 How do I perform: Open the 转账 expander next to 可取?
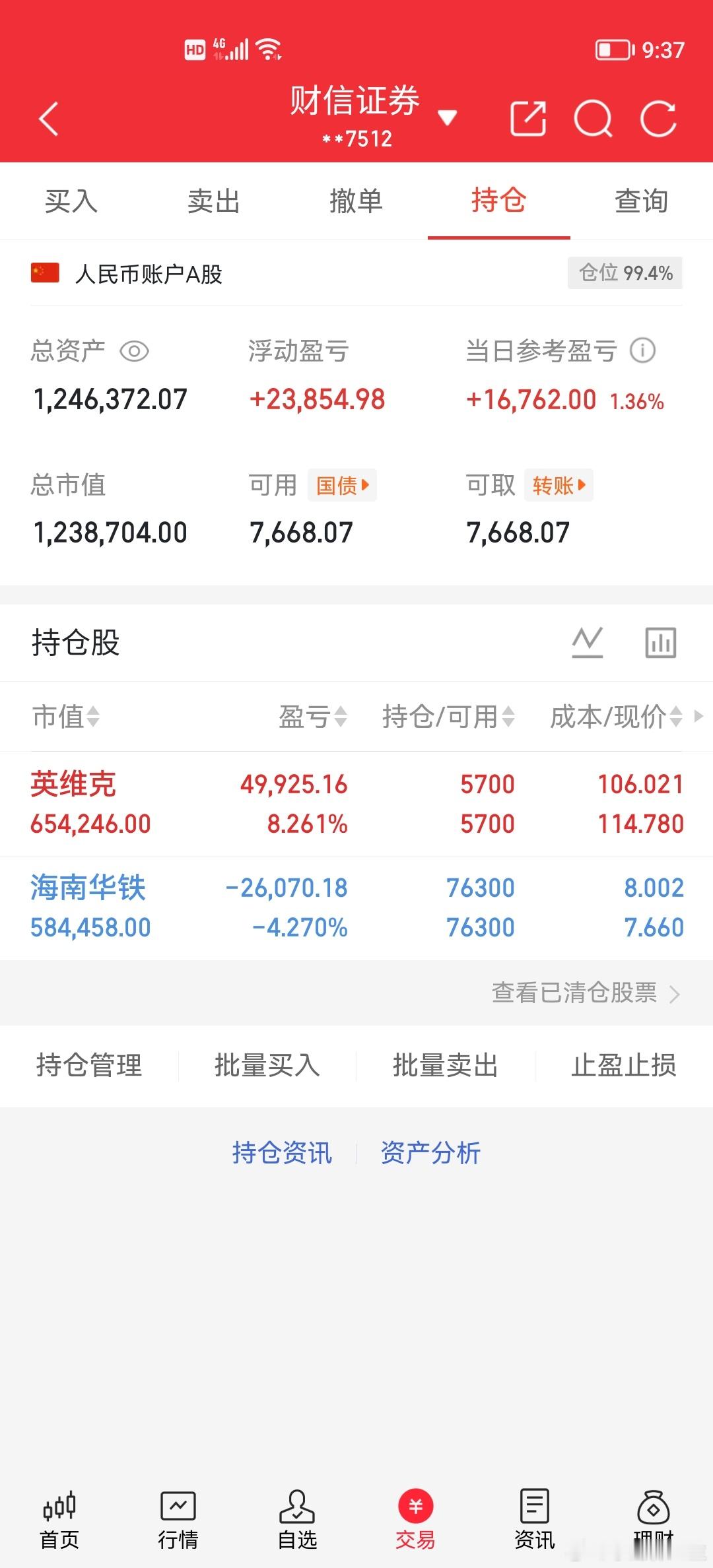(558, 485)
